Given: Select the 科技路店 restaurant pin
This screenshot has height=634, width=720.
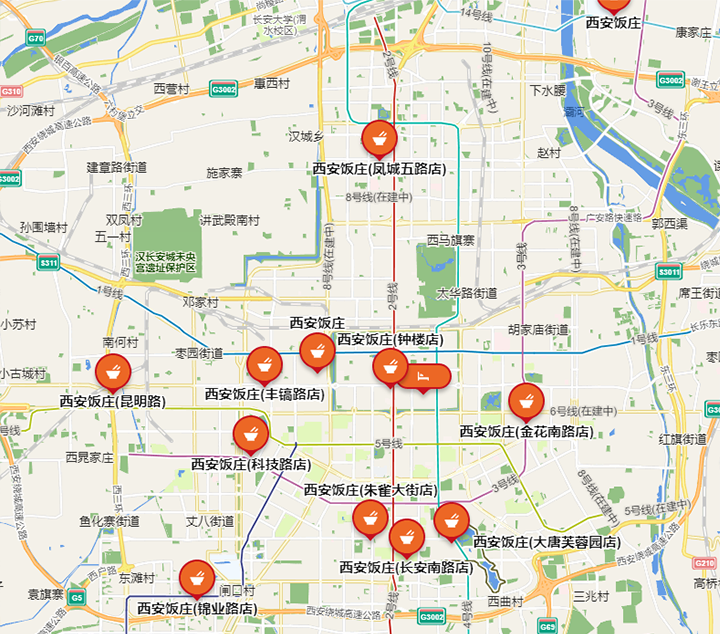Looking at the screenshot, I should (250, 434).
